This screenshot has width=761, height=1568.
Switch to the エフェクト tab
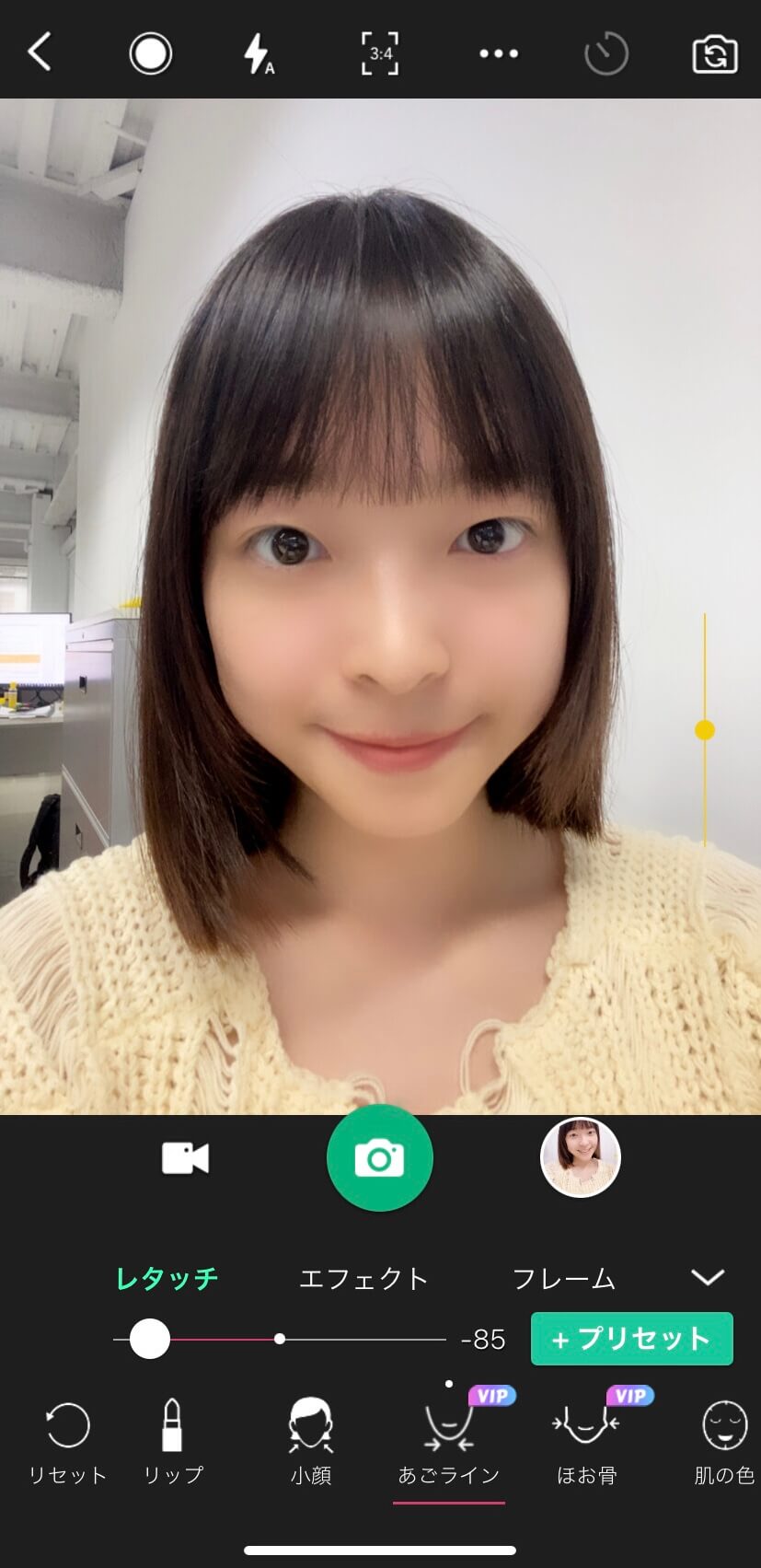tap(364, 1278)
